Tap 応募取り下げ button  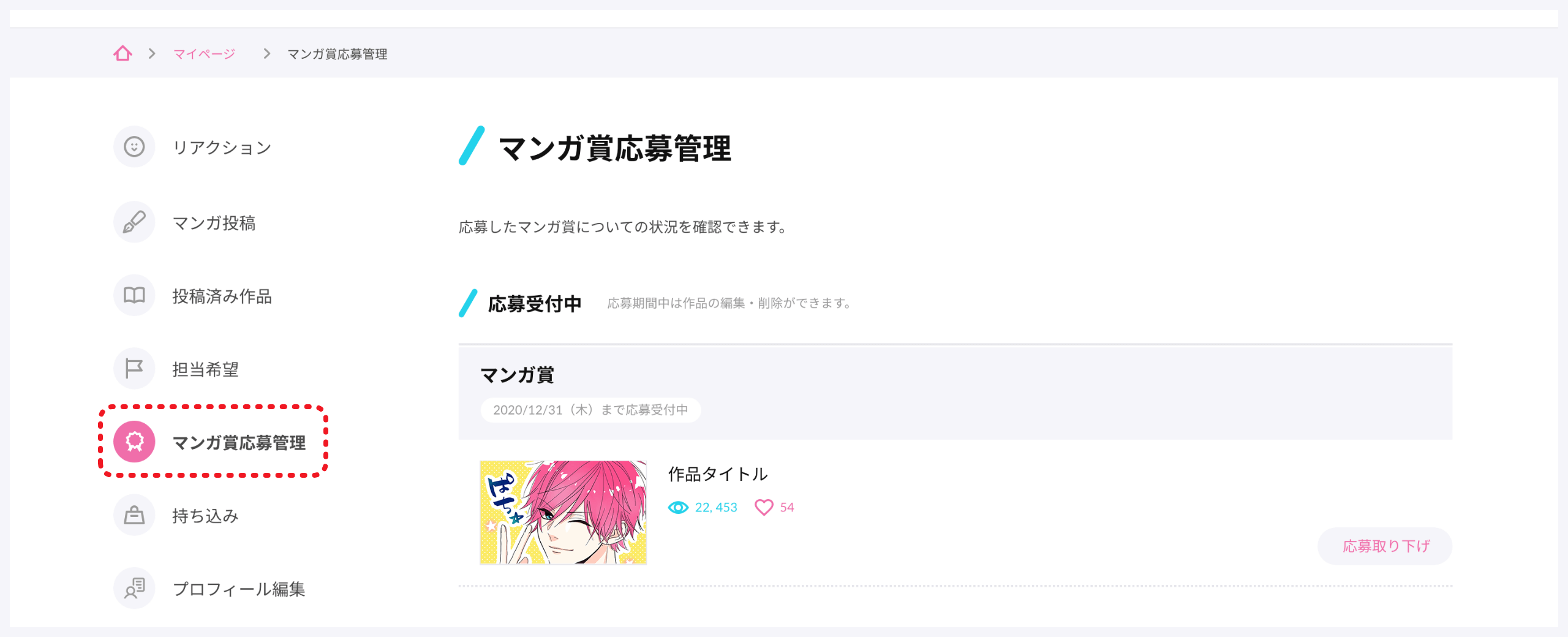[1385, 546]
